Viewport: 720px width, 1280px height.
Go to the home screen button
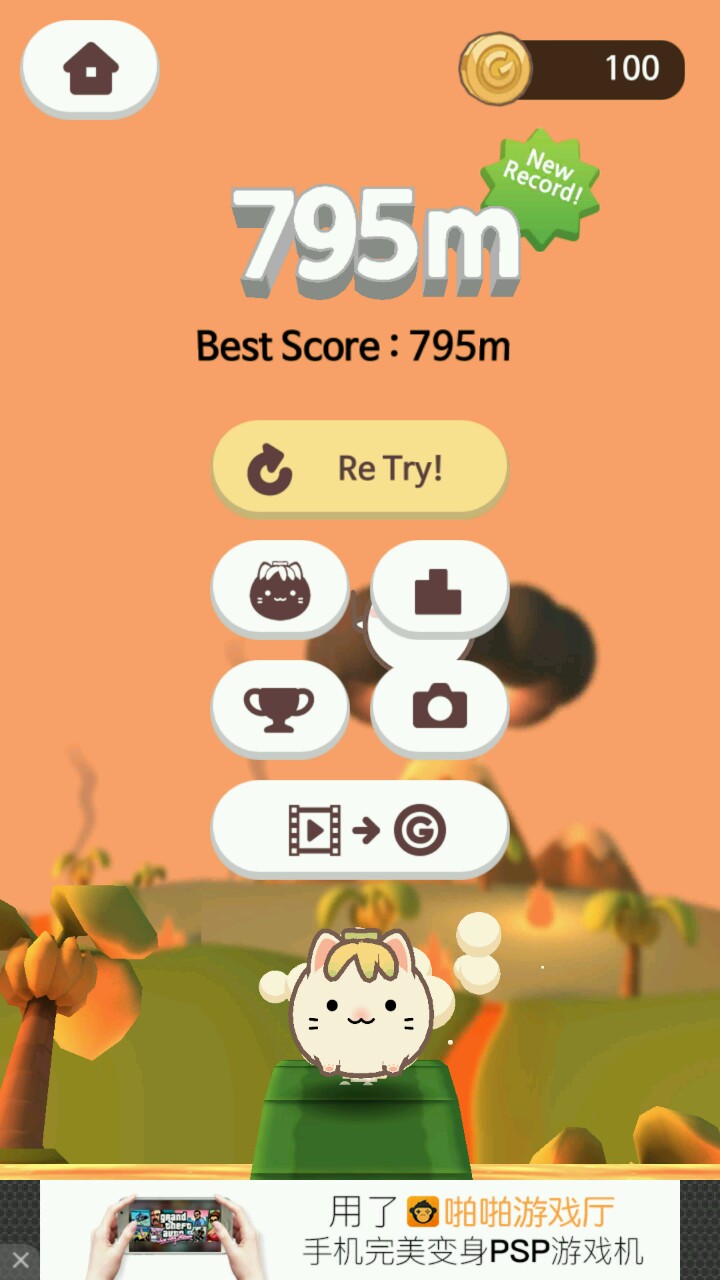click(90, 68)
